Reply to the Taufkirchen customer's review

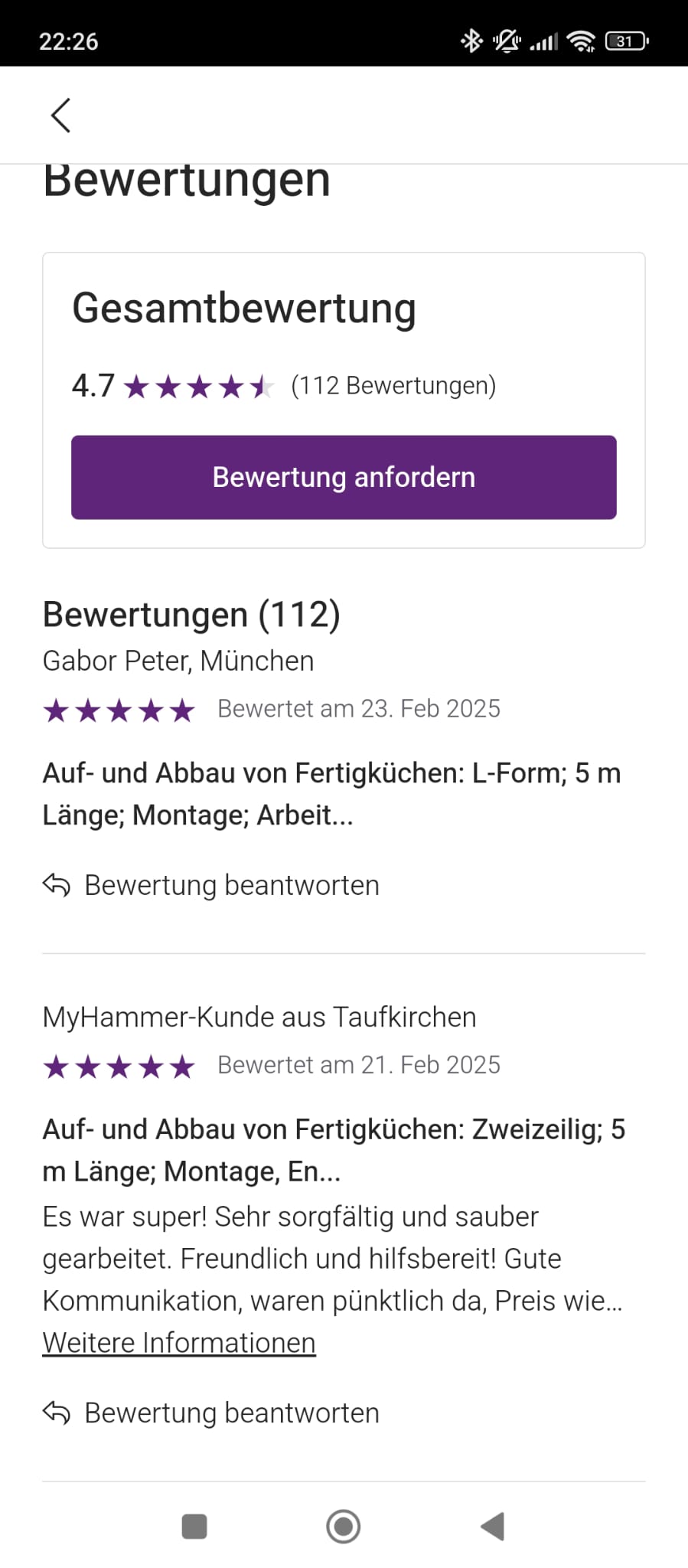click(x=211, y=1413)
